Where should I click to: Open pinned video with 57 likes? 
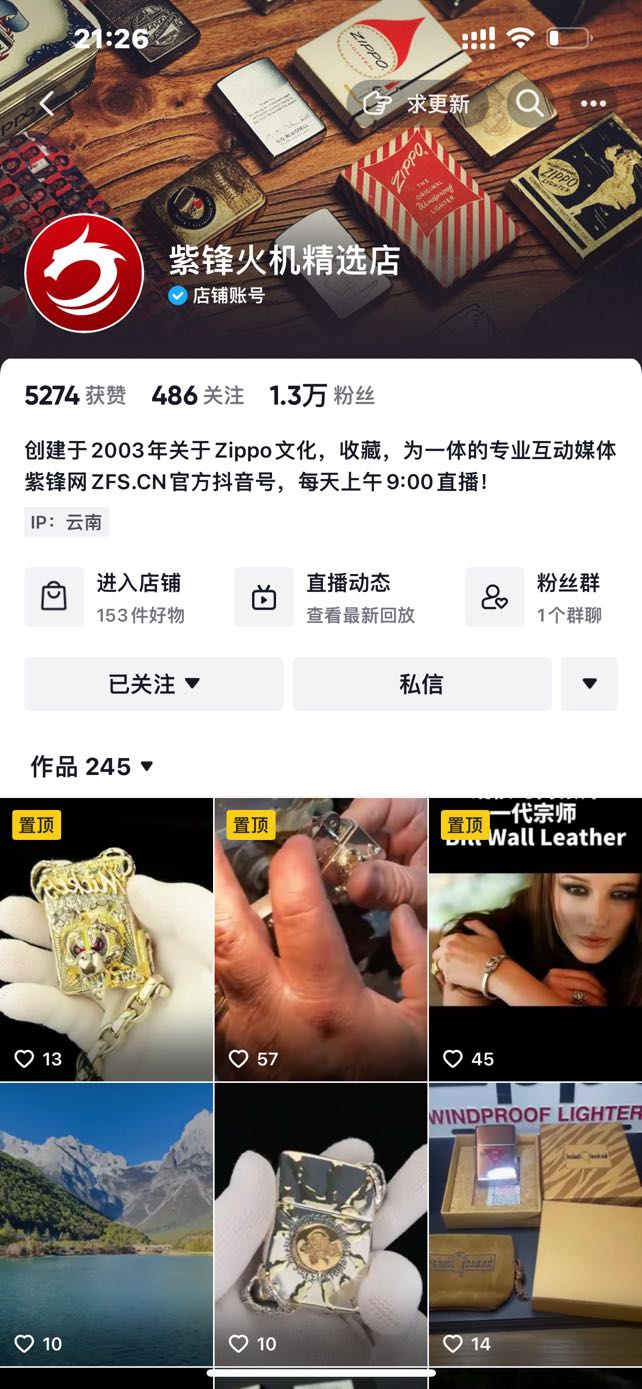click(320, 940)
